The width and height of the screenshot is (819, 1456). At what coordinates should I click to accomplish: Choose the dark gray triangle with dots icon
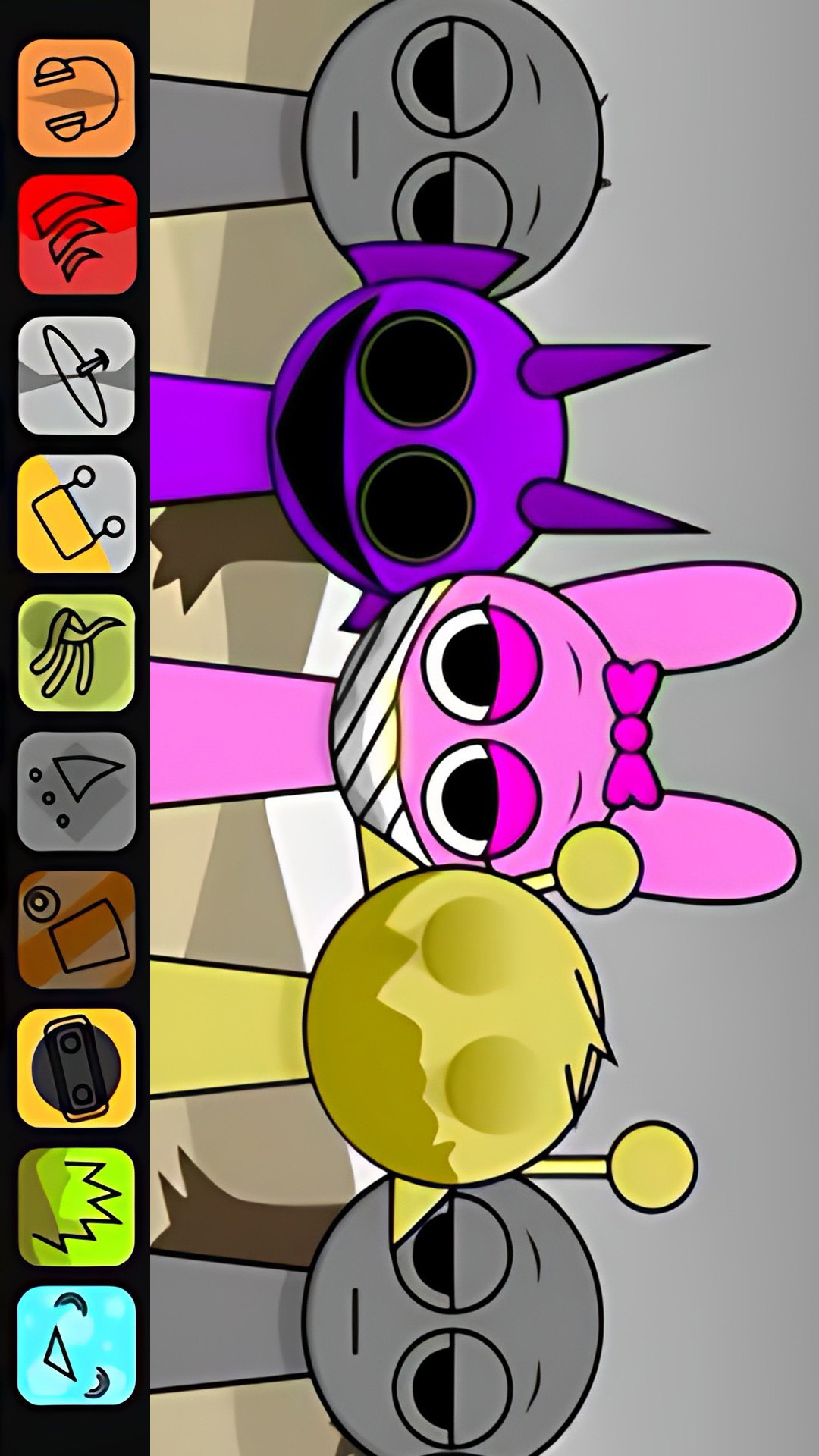pyautogui.click(x=77, y=791)
